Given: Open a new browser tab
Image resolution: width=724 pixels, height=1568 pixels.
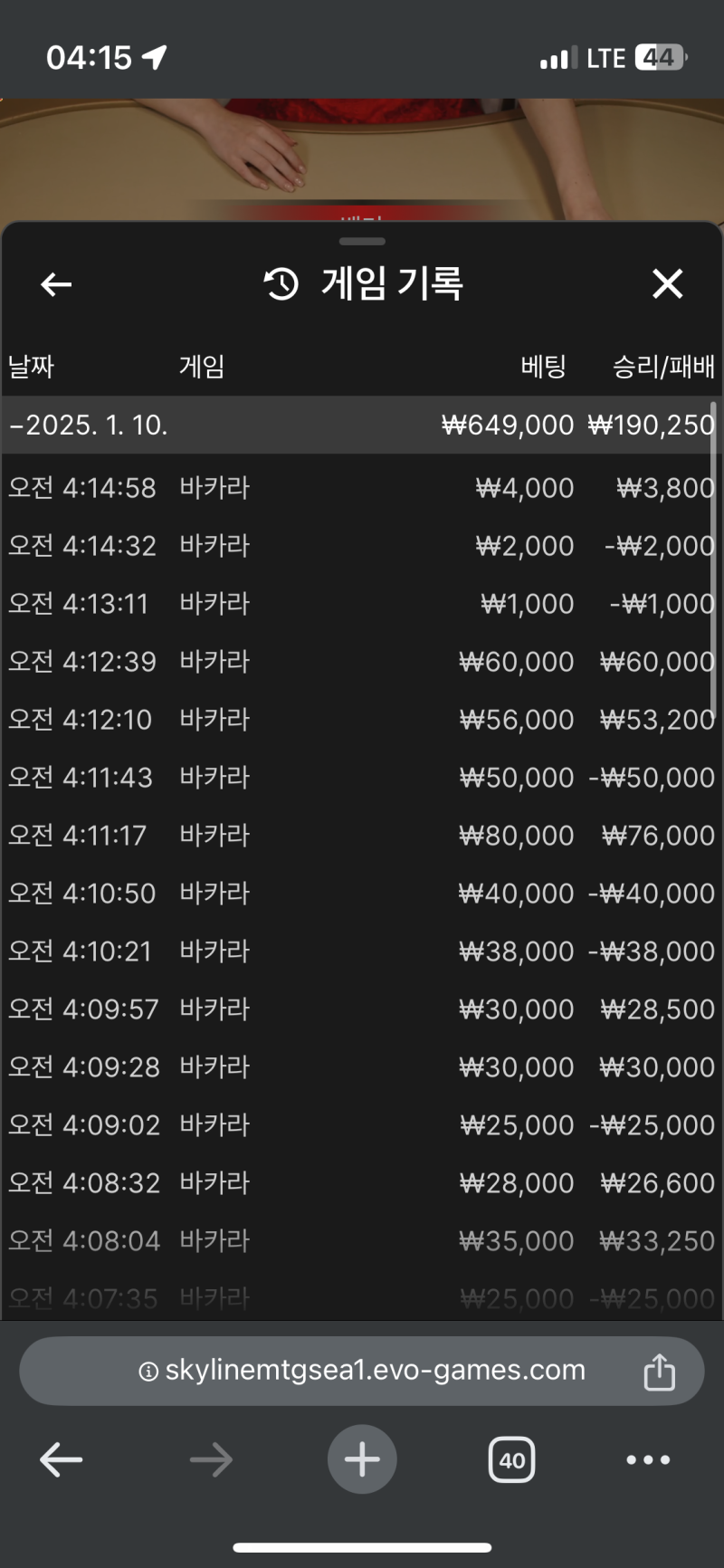Looking at the screenshot, I should click(362, 1459).
